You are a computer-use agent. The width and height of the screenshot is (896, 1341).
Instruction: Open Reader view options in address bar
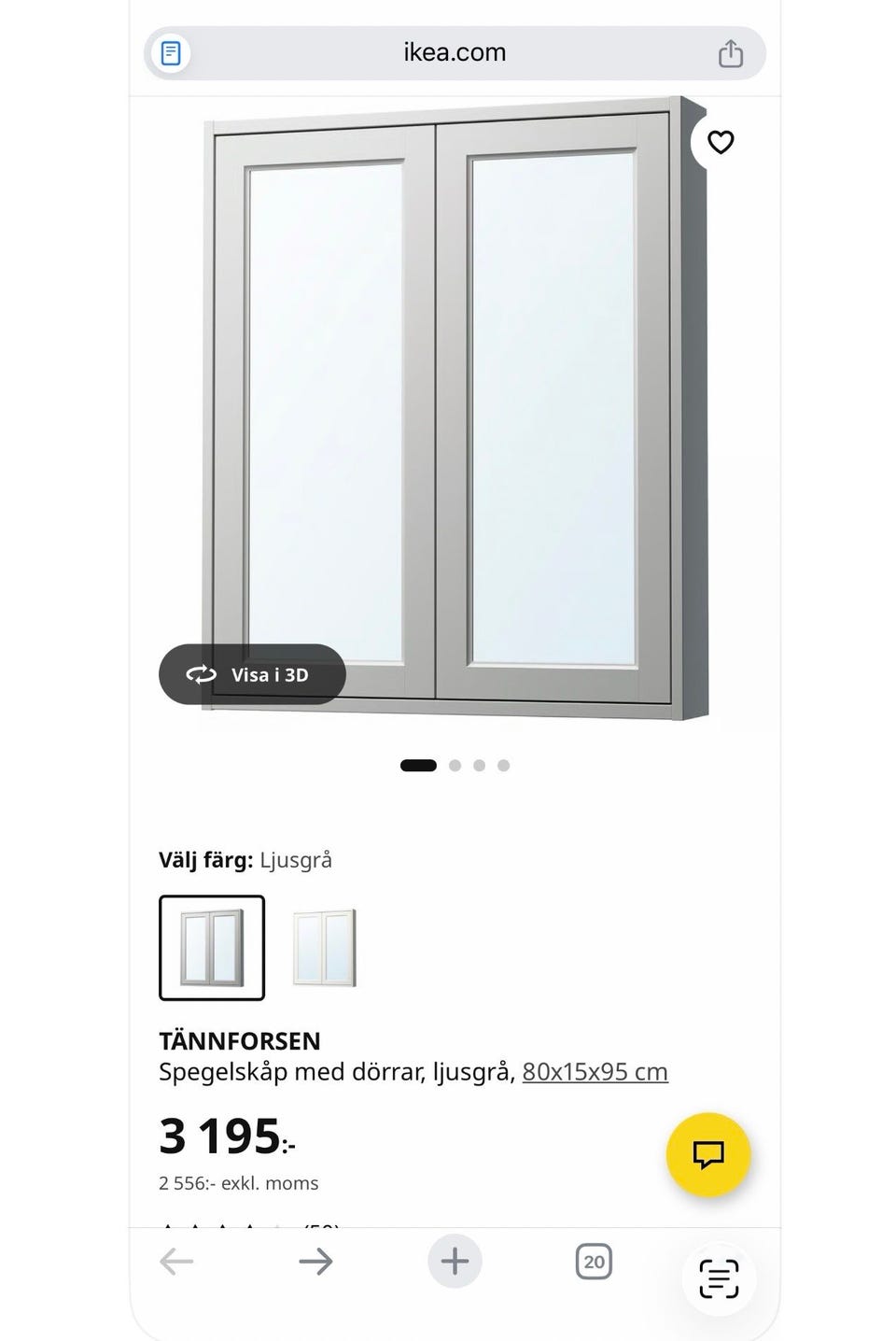point(170,52)
